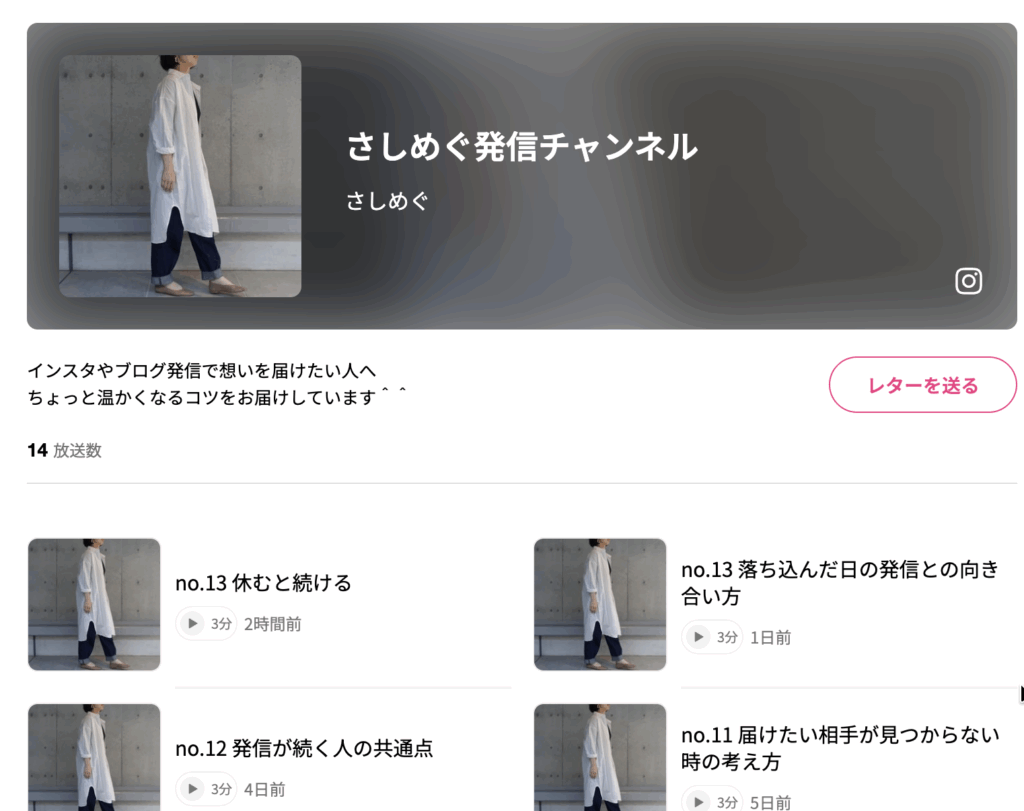Tap the レターを送る button
1024x811 pixels.
click(922, 385)
